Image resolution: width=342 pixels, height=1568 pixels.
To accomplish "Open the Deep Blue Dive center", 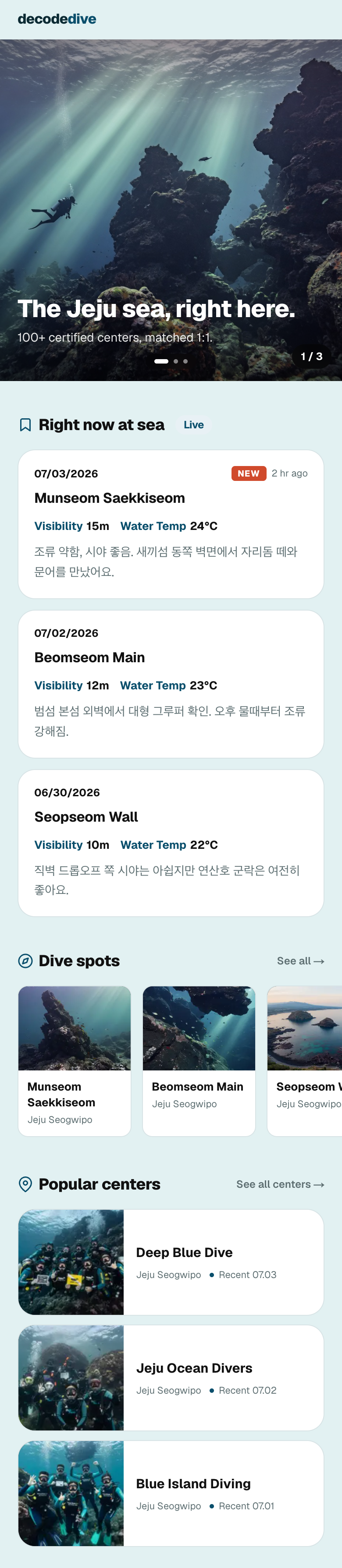I will click(x=171, y=1262).
